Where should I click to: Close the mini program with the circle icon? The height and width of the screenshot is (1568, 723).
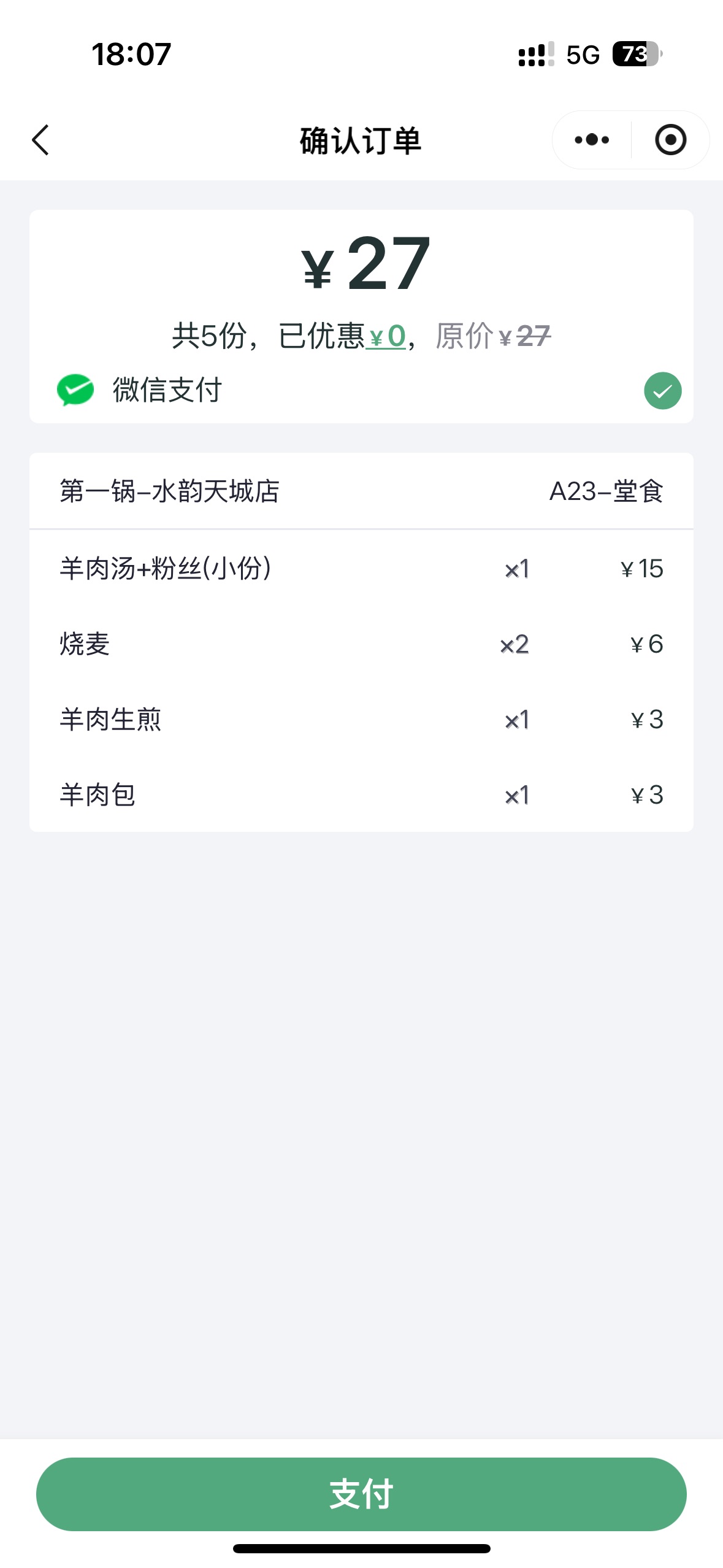point(670,140)
